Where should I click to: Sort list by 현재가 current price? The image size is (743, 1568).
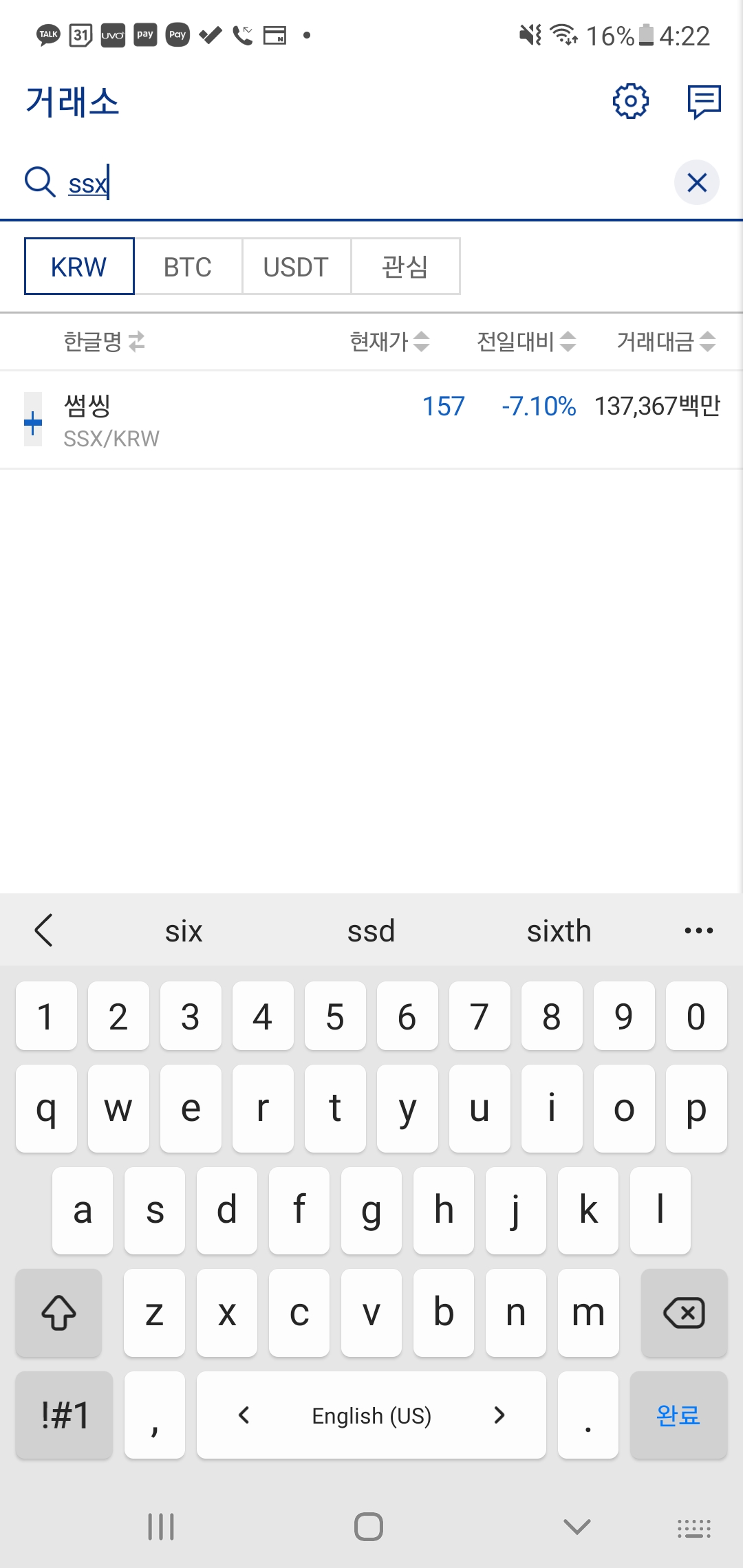[x=389, y=341]
